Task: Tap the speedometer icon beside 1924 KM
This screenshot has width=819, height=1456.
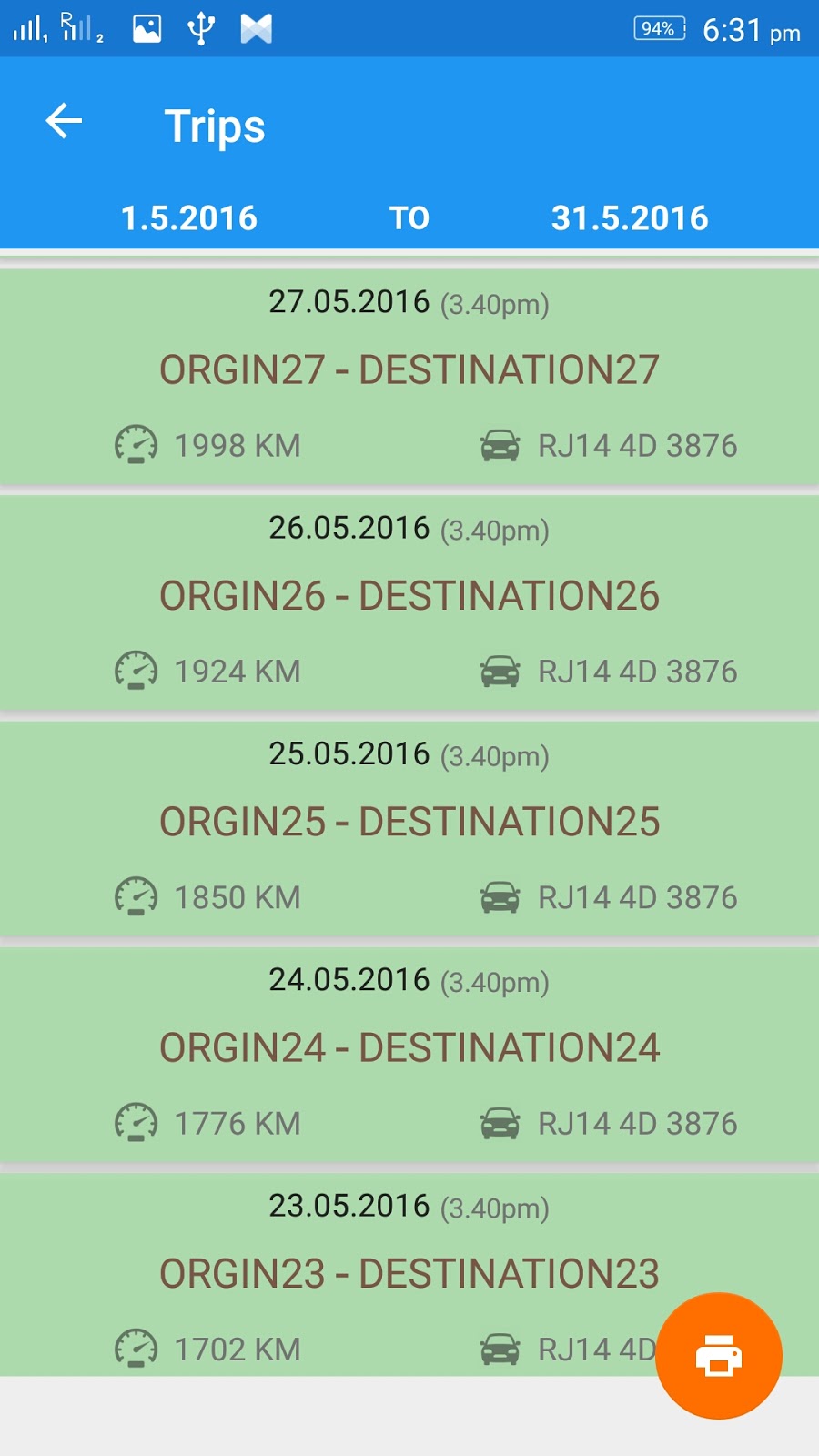Action: [x=135, y=671]
